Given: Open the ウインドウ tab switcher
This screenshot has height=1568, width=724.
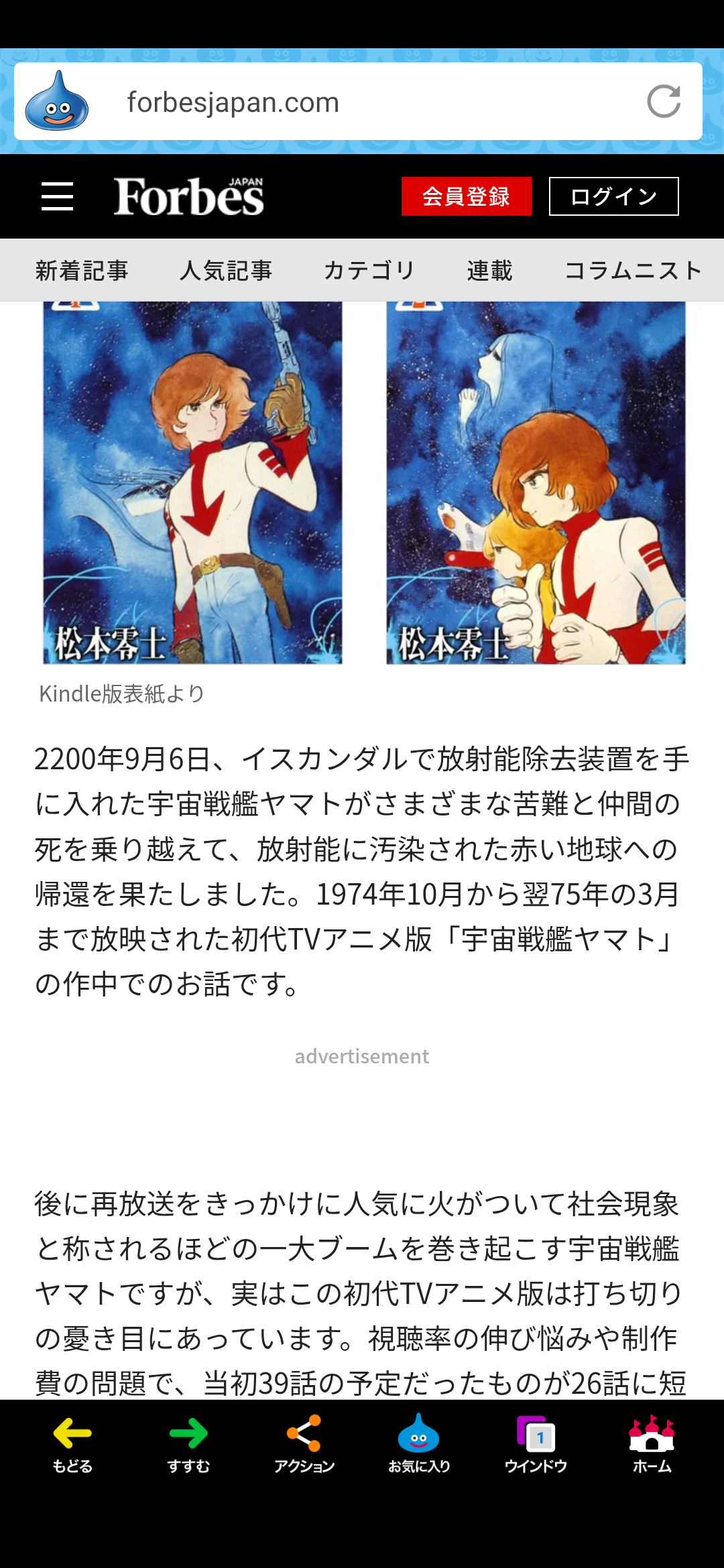Looking at the screenshot, I should (536, 1445).
